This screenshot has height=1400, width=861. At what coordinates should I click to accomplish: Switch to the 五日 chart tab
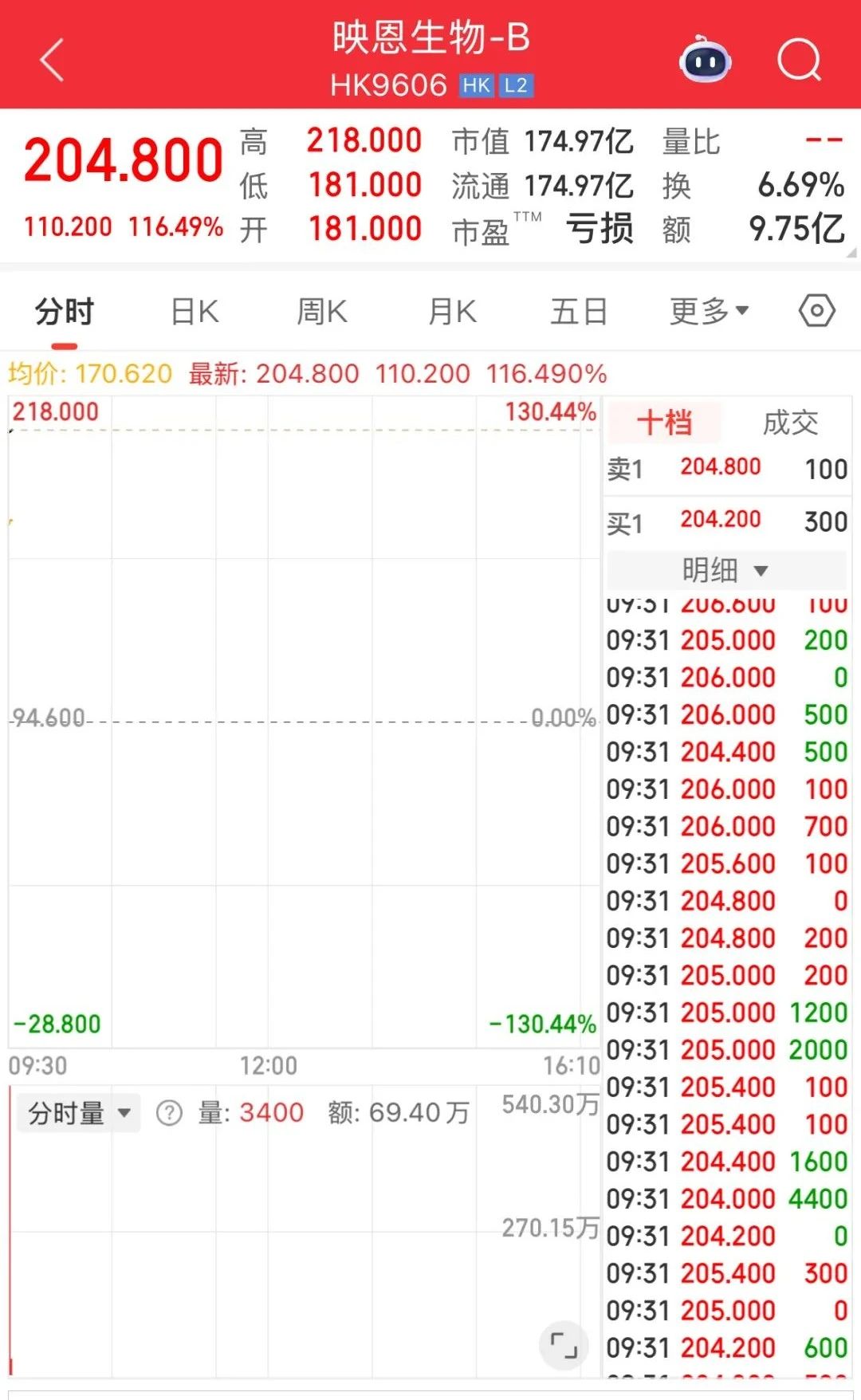[x=579, y=312]
